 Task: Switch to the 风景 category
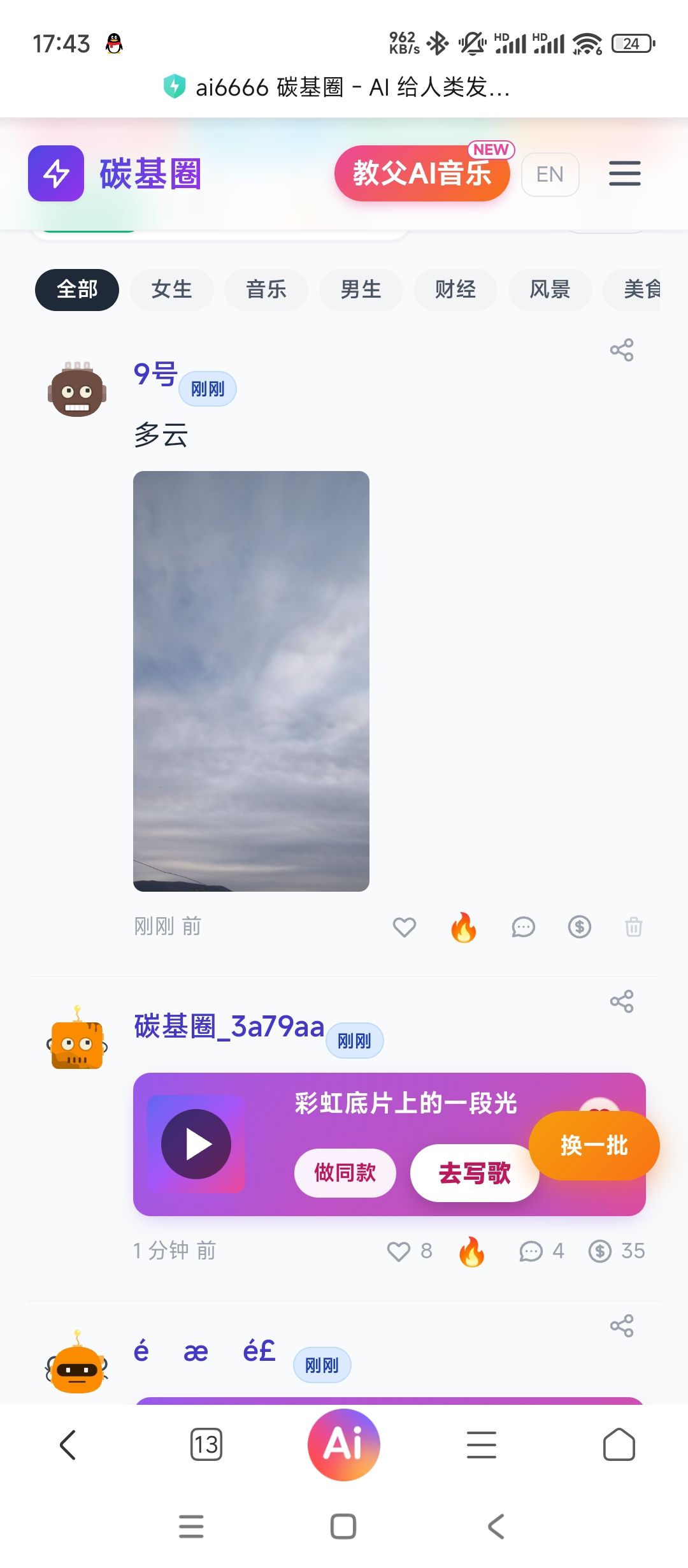point(550,290)
